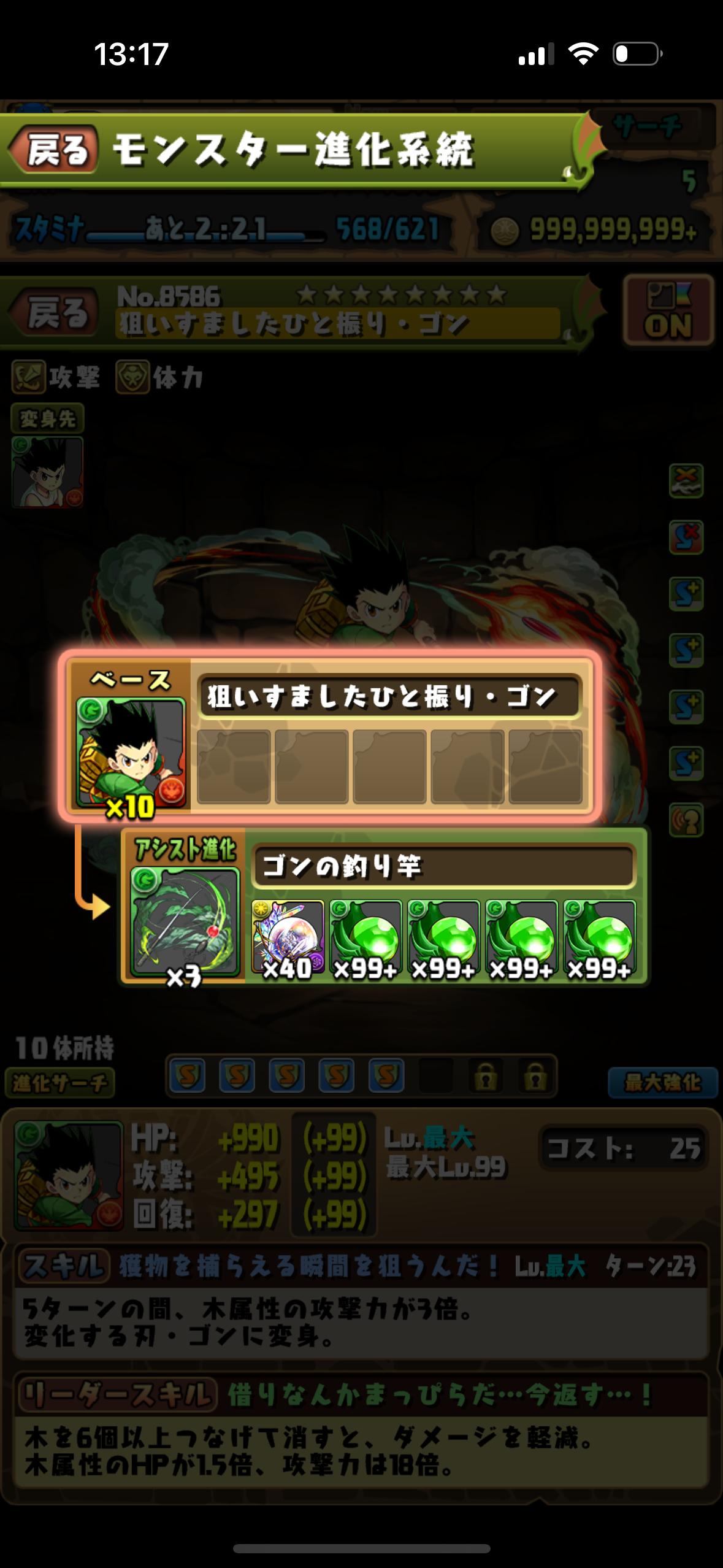Screen dimensions: 723x1568
Task: Tap the 変身先 transformation target Gon icon
Action: [48, 472]
